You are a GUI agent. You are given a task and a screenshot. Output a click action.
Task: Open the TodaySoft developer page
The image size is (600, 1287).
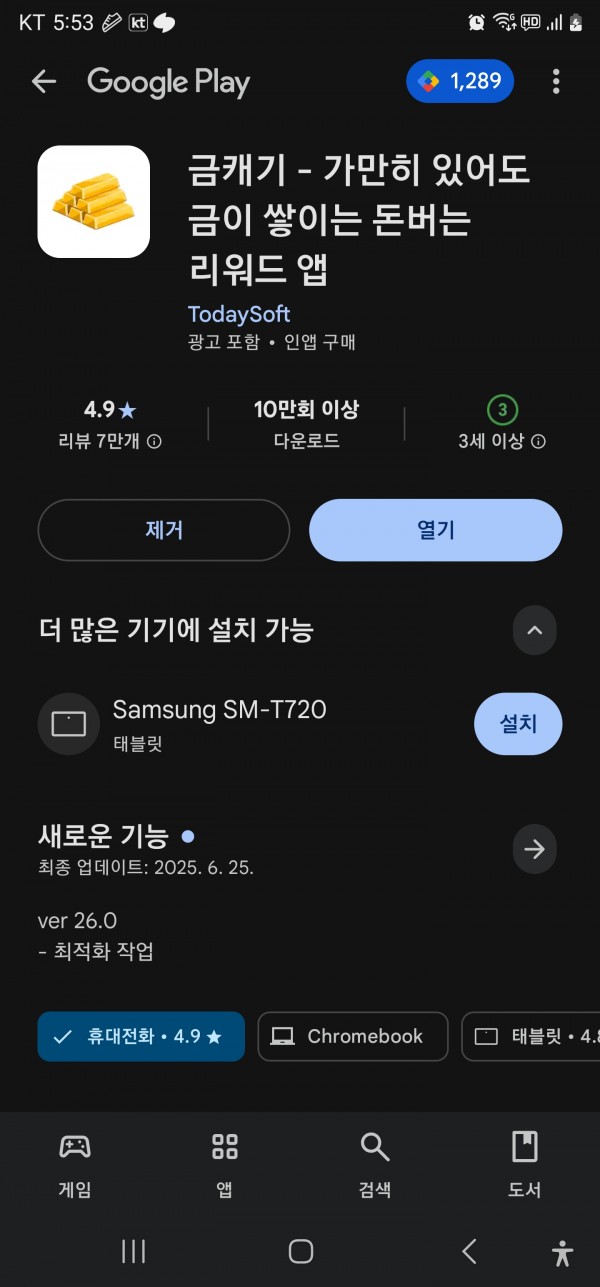pyautogui.click(x=239, y=314)
